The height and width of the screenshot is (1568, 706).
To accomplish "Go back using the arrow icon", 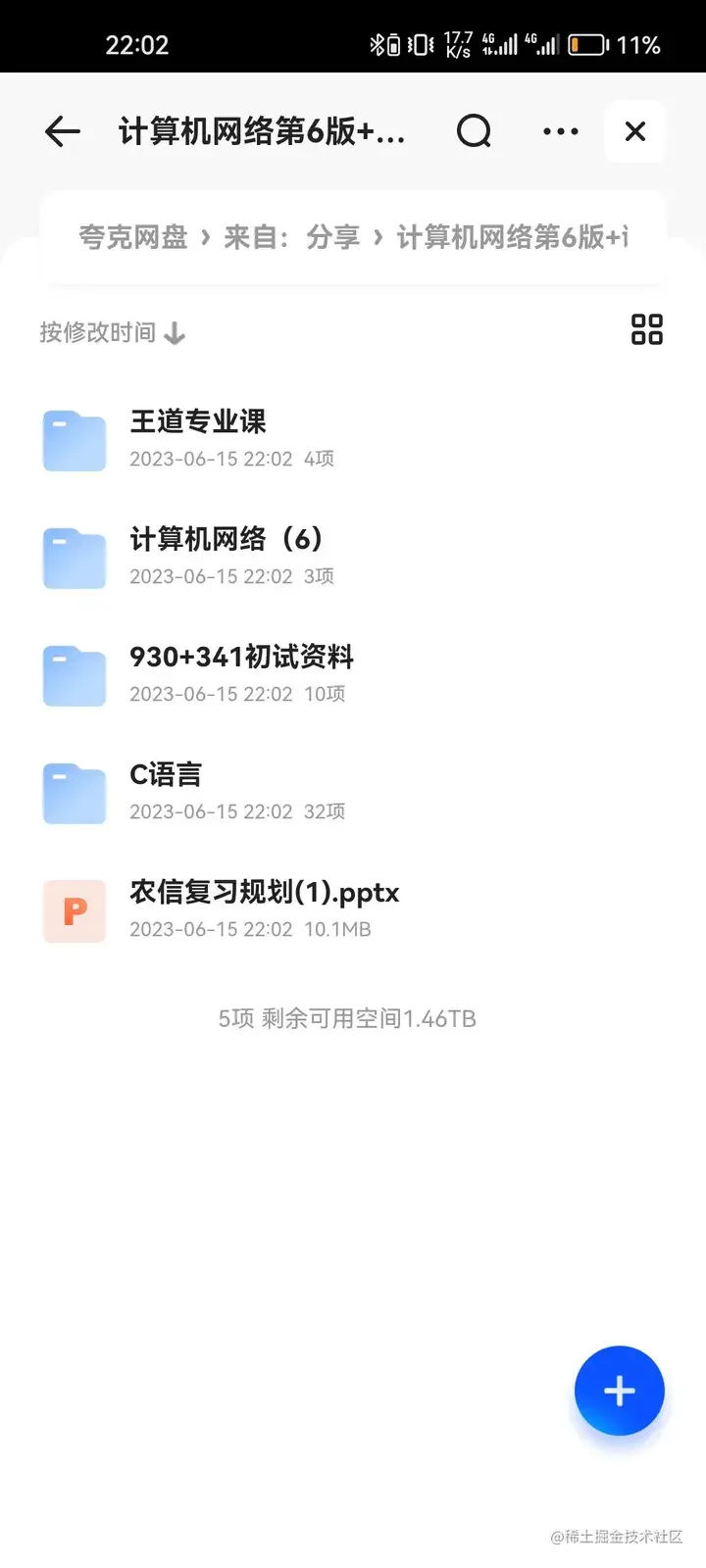I will point(63,131).
